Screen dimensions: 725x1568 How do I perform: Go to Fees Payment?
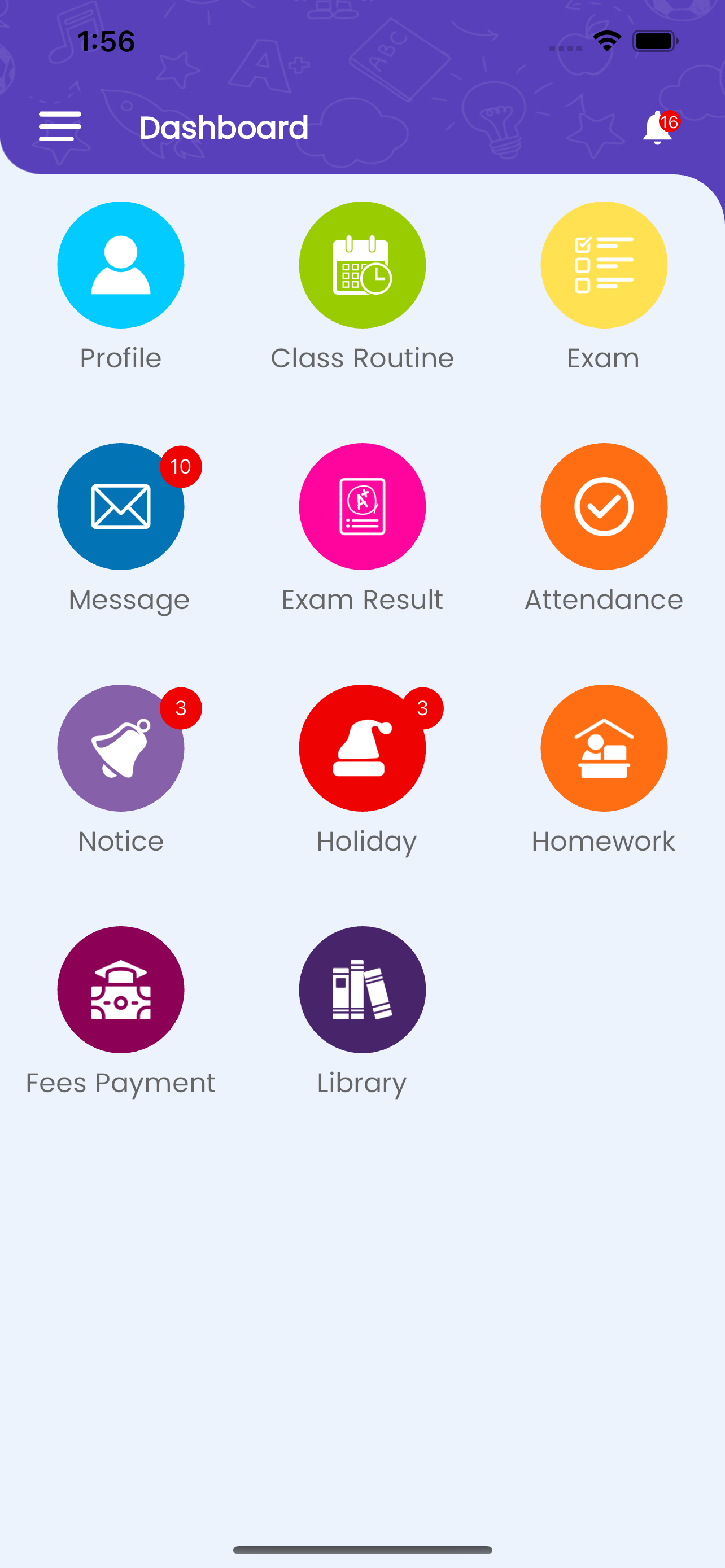[120, 990]
